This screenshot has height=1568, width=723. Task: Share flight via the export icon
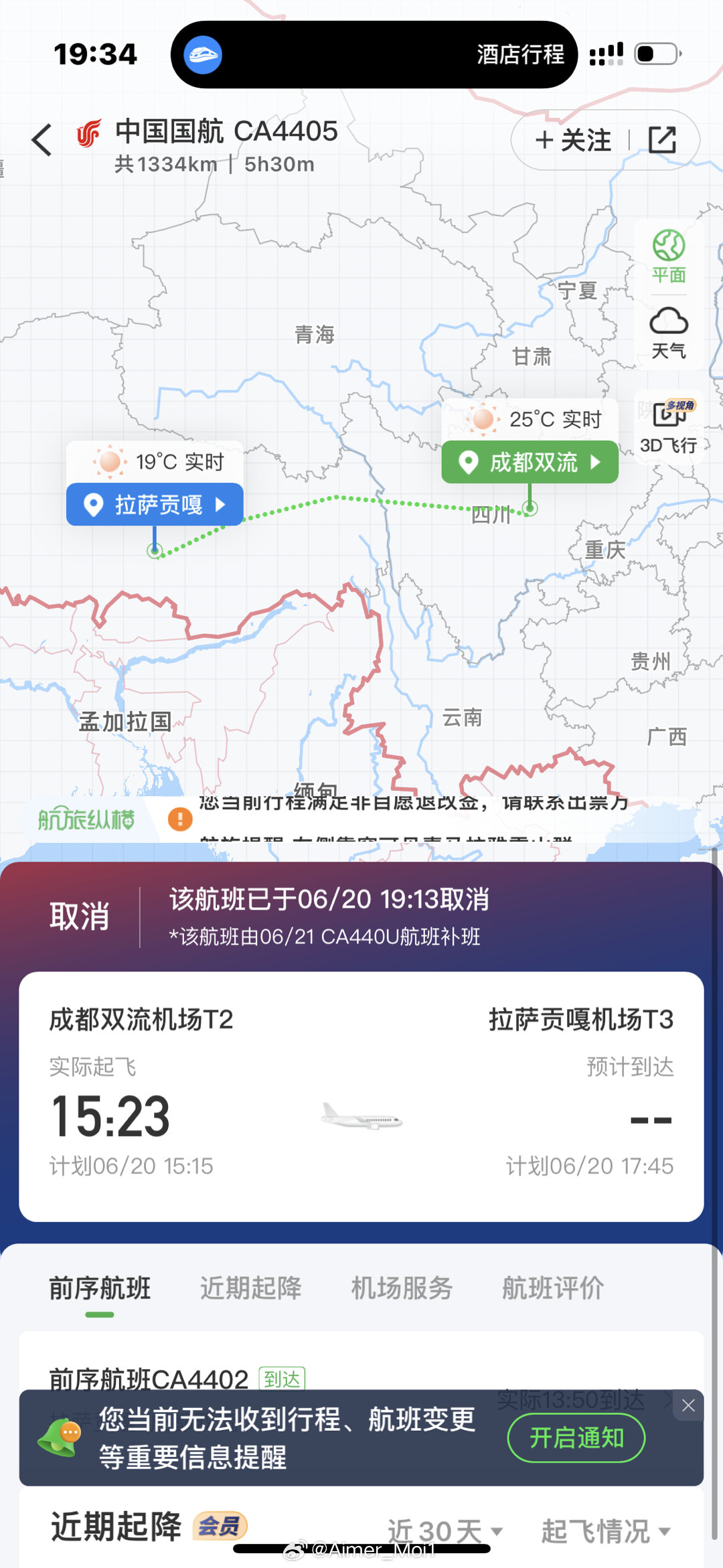point(663,140)
